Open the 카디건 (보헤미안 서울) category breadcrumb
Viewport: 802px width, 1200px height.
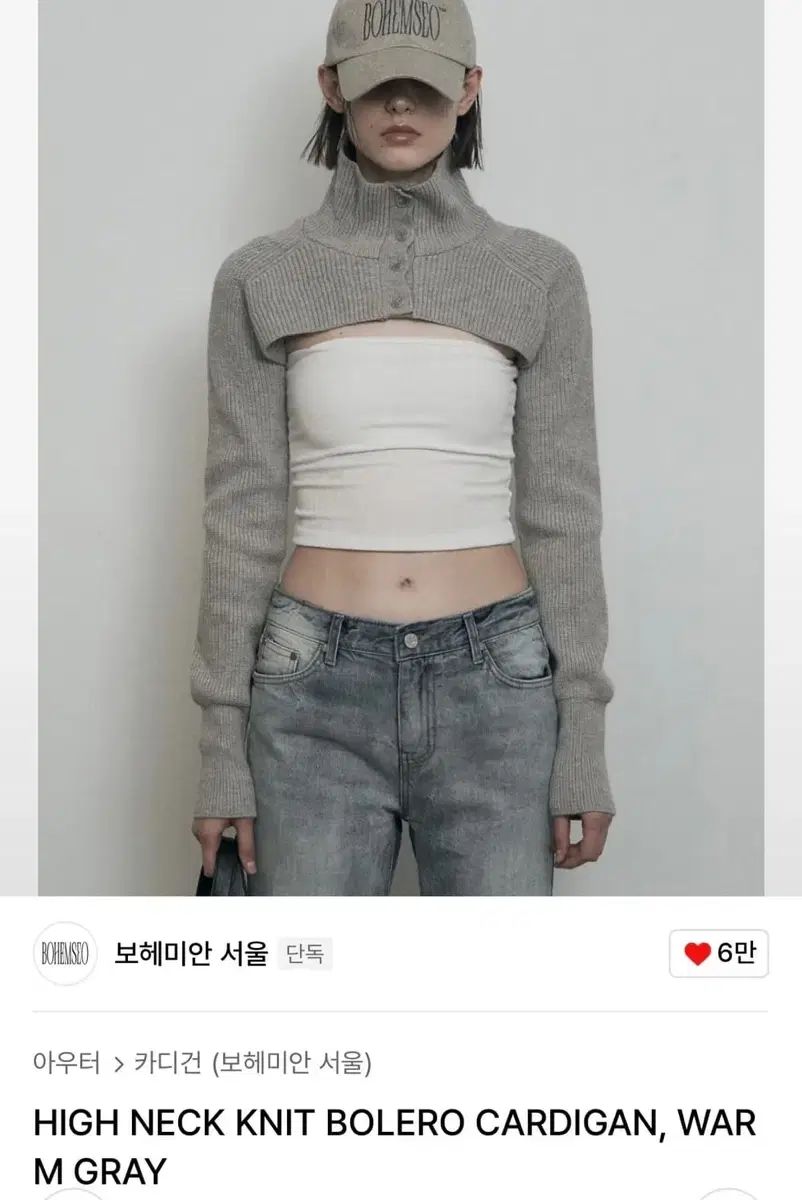(253, 1062)
